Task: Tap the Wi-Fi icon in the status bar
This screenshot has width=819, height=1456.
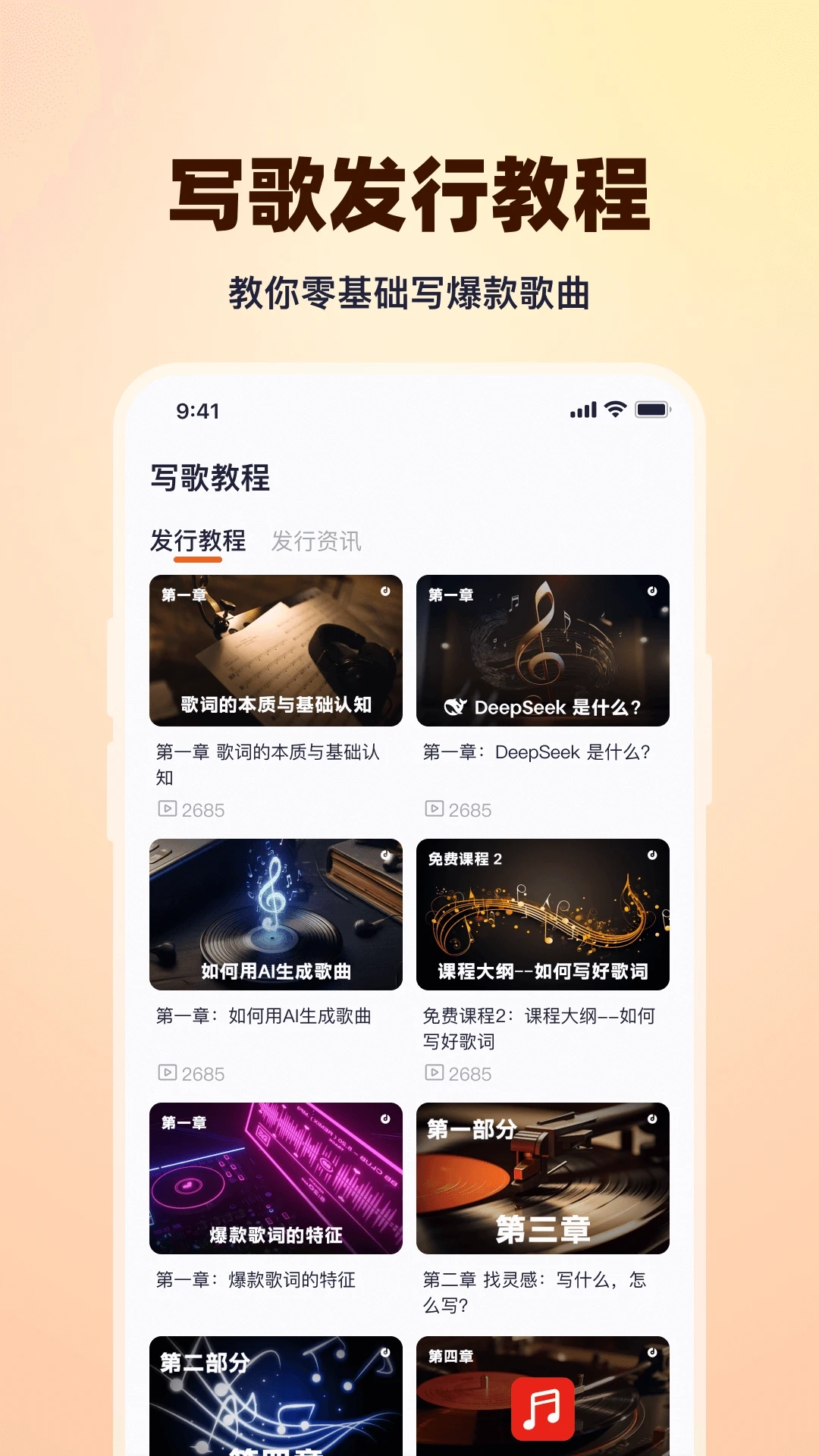Action: tap(616, 408)
